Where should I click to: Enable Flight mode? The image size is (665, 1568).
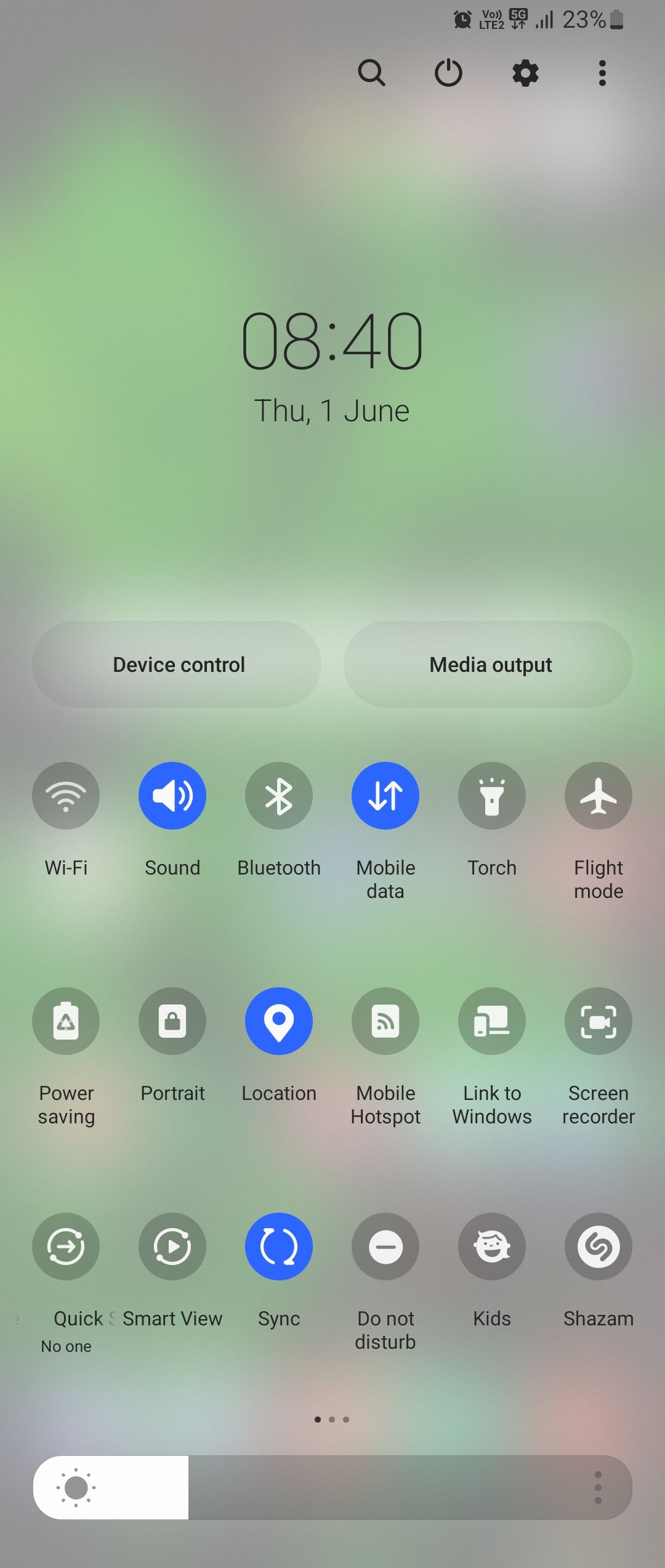point(598,795)
